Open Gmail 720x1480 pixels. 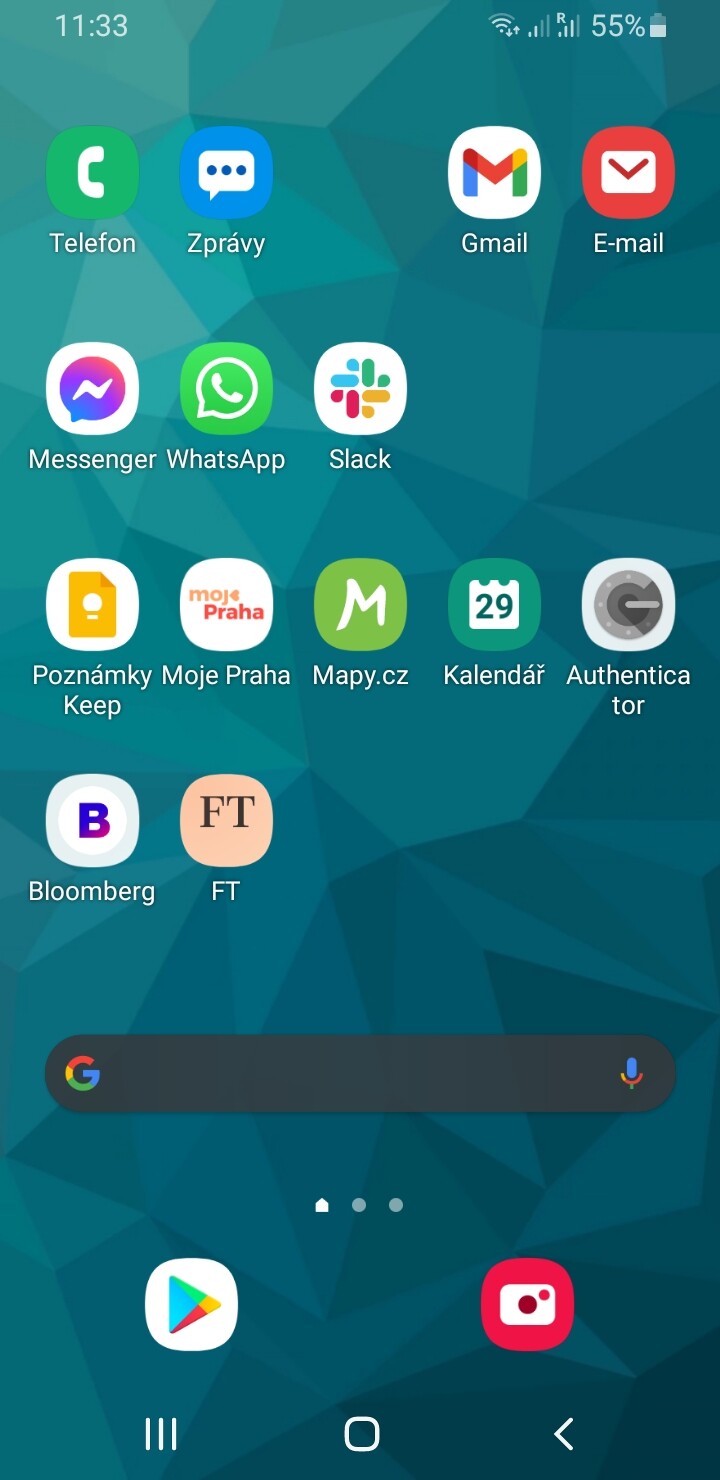494,173
